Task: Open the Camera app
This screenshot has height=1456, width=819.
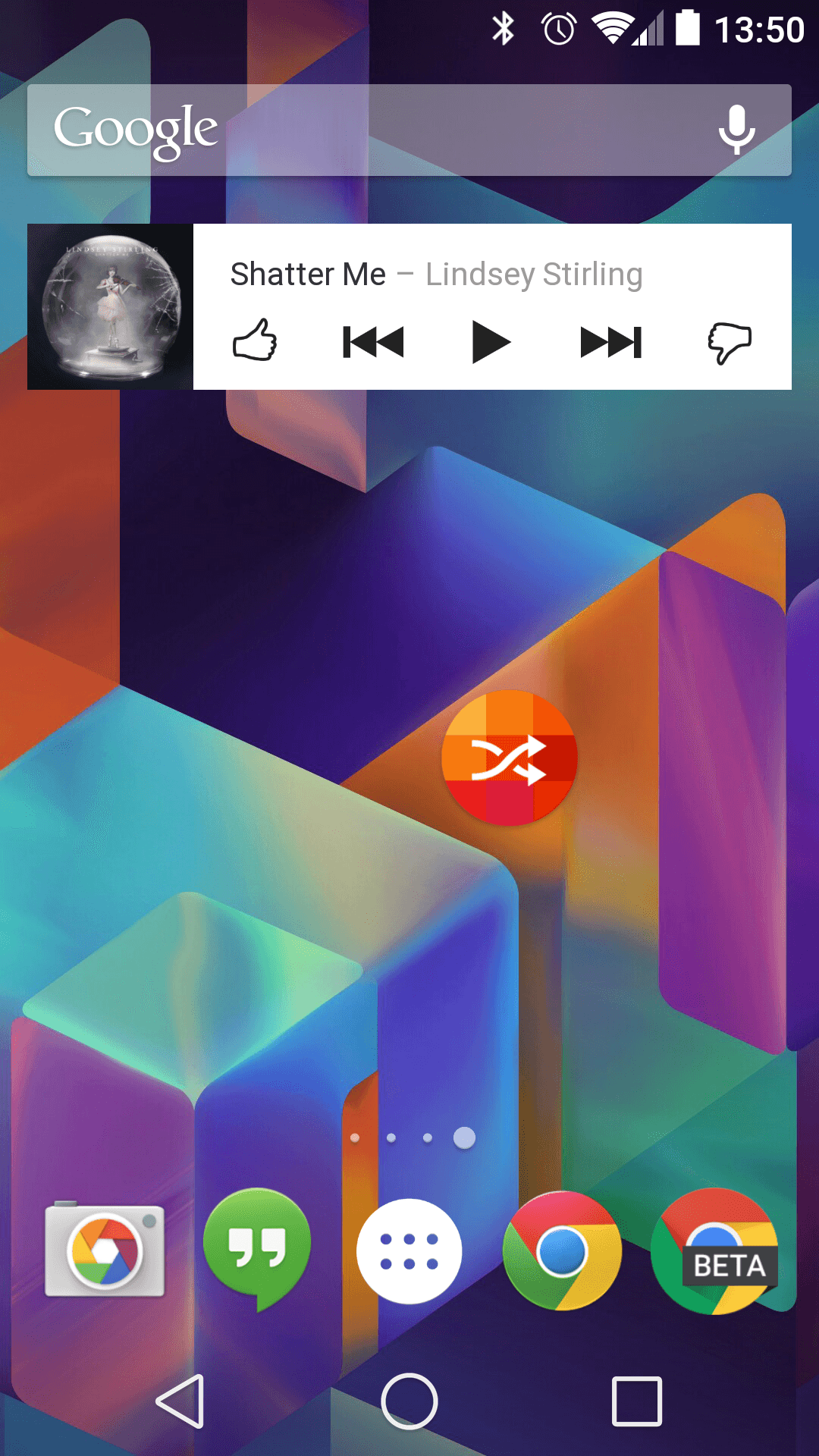Action: coord(105,1250)
